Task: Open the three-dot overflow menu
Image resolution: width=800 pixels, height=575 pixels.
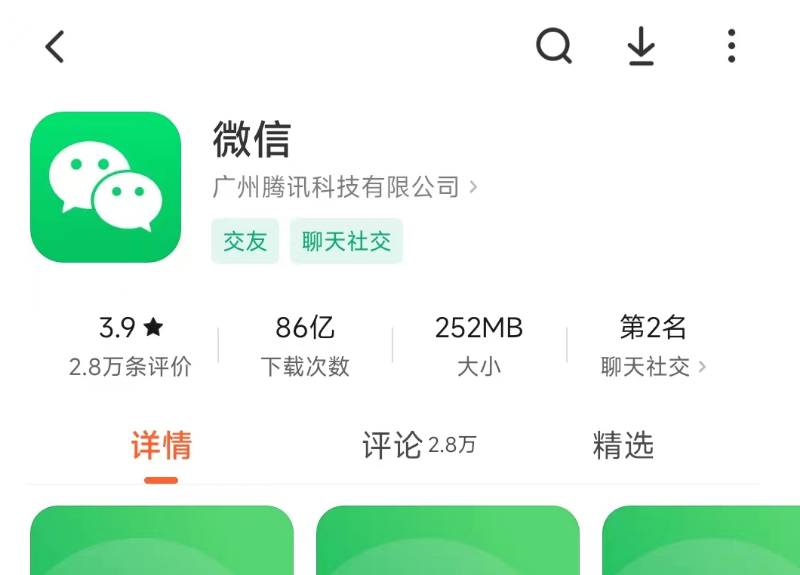Action: click(x=731, y=46)
